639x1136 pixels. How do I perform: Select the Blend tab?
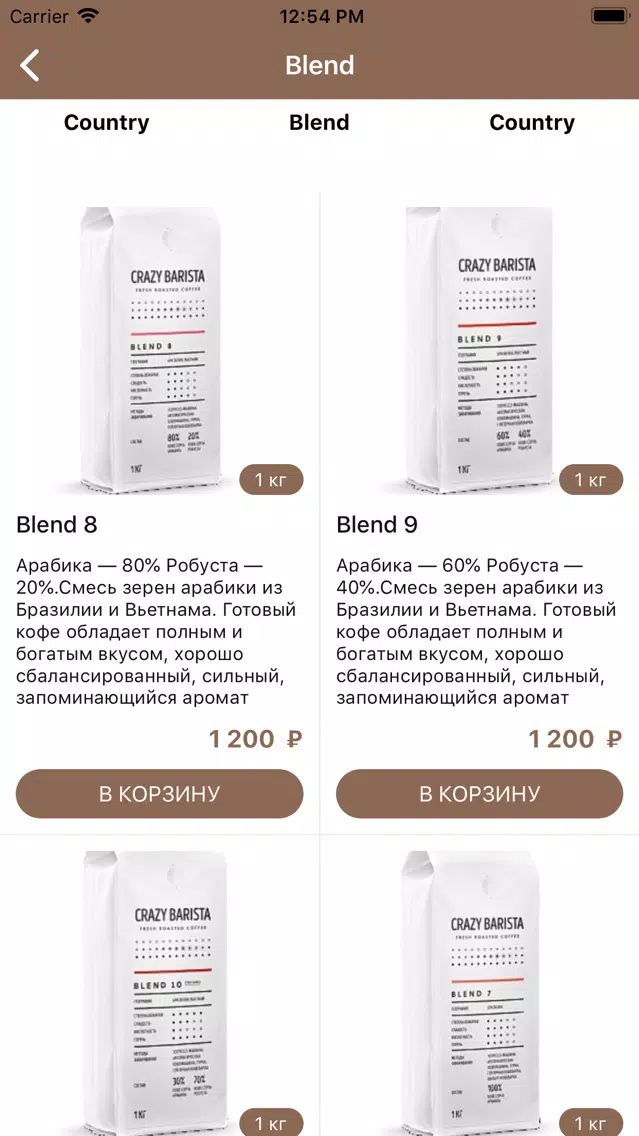(319, 123)
